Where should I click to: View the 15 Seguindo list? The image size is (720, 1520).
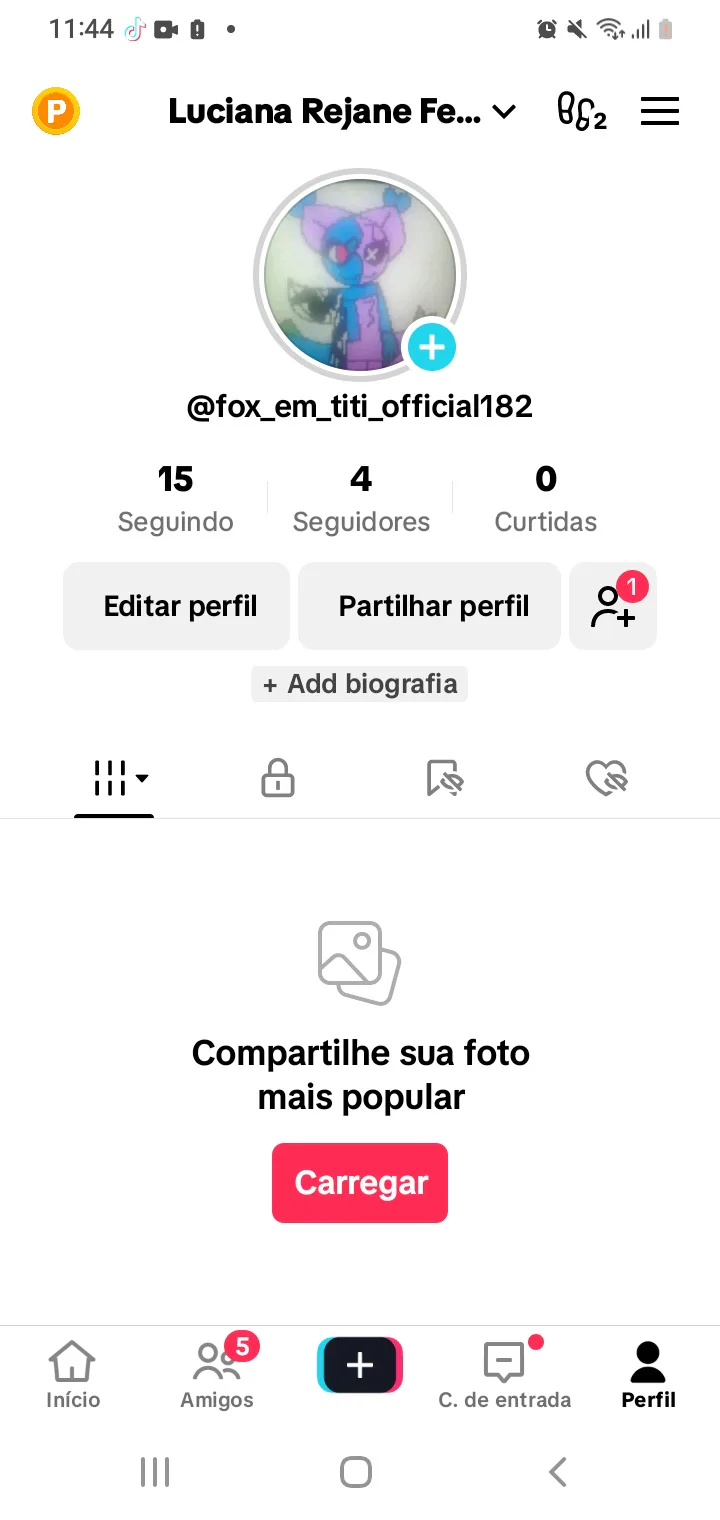pyautogui.click(x=175, y=499)
